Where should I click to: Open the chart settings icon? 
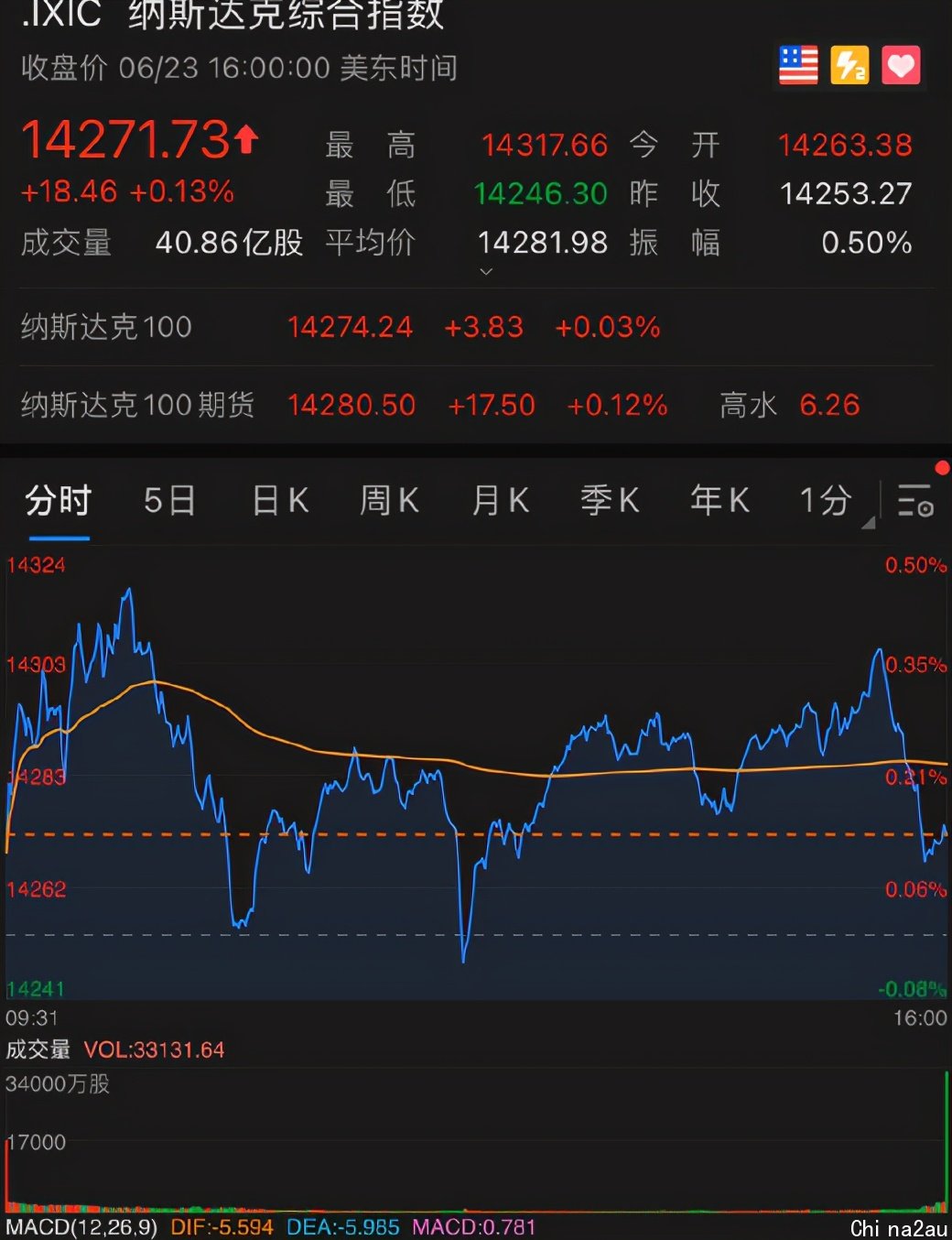point(914,501)
